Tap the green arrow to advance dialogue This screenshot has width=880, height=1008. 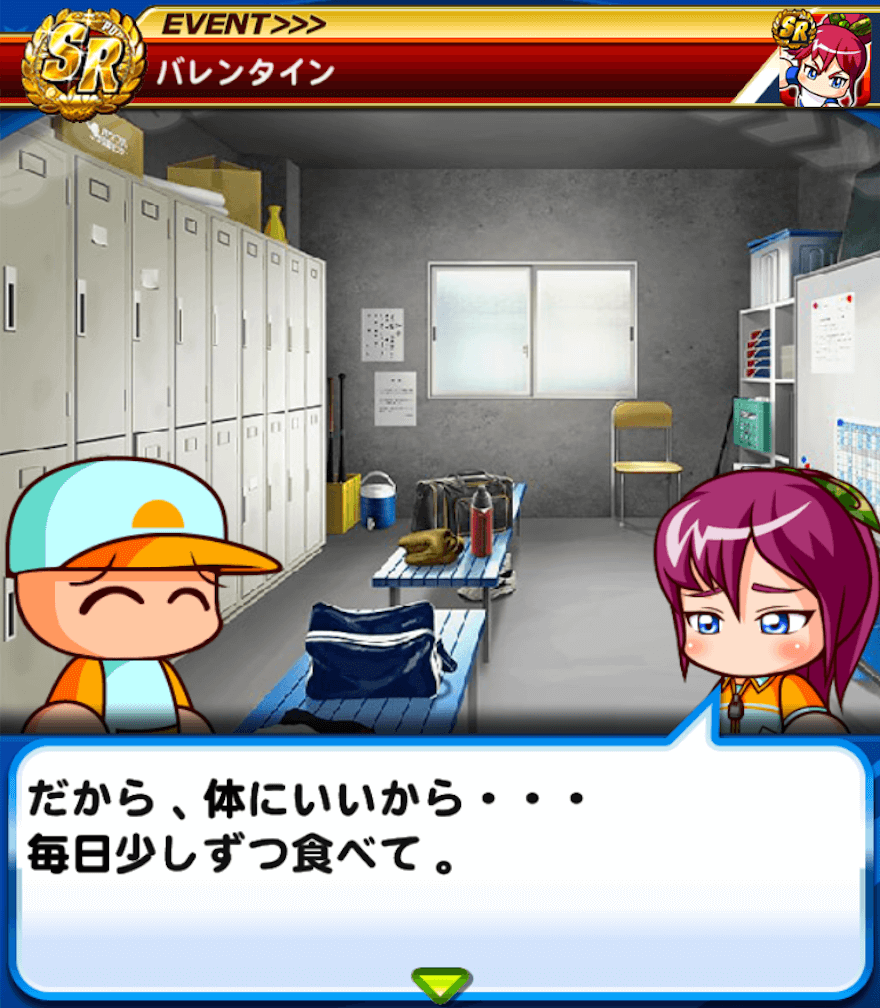pos(440,985)
